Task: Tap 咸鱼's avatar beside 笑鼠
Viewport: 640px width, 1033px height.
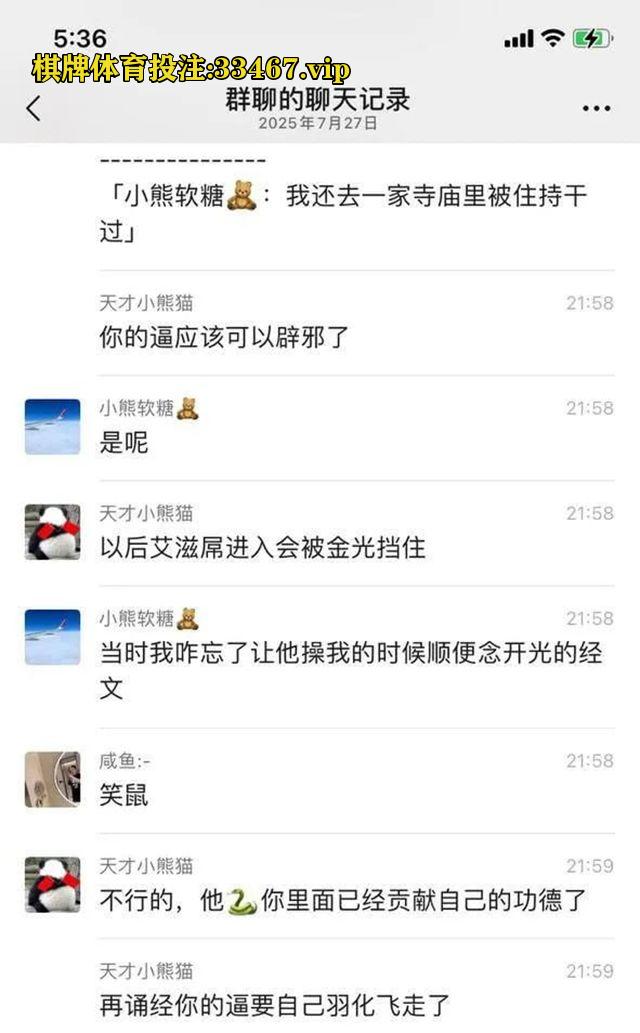Action: (x=52, y=779)
